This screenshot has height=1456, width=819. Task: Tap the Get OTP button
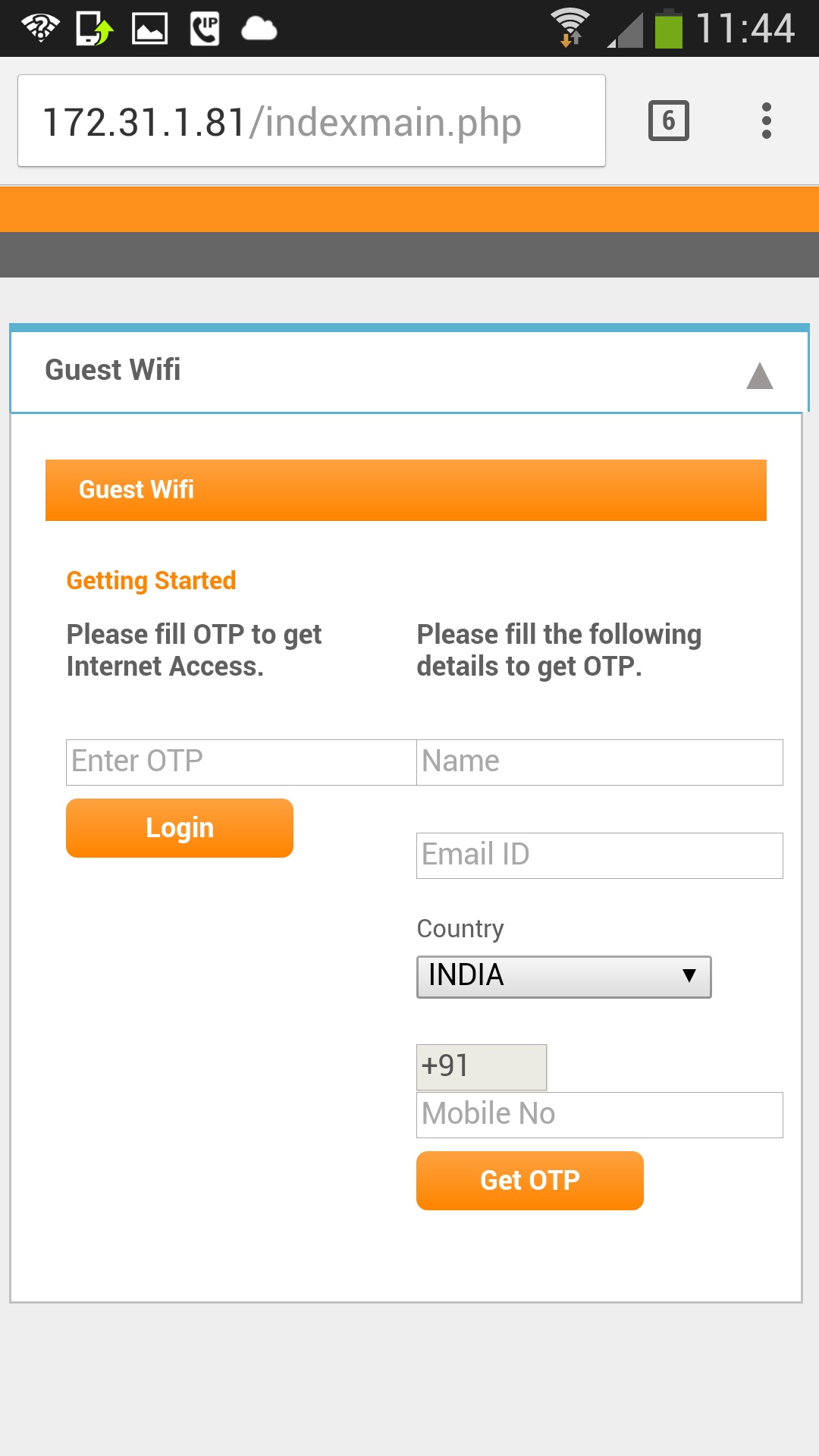[530, 1181]
